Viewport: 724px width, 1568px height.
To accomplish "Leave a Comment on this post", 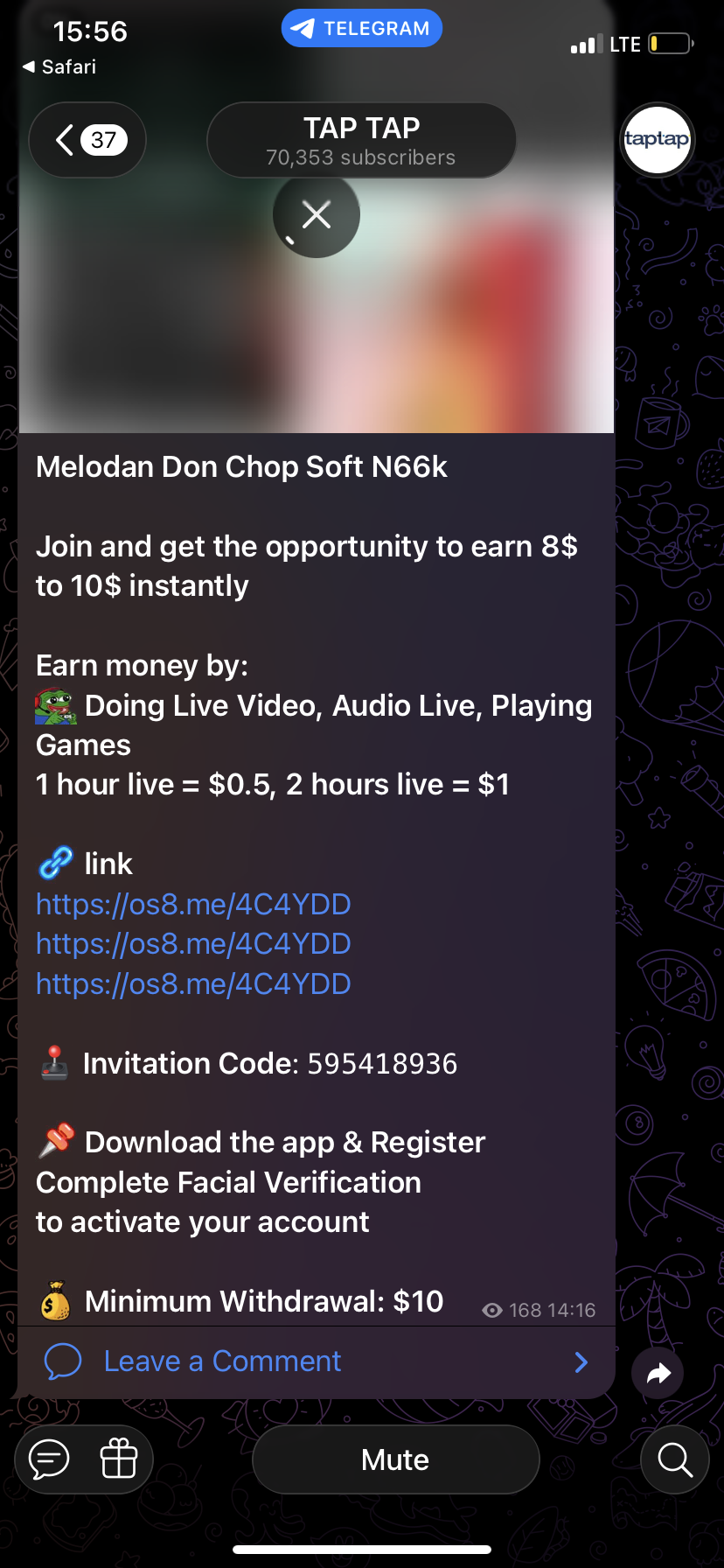I will click(x=223, y=1361).
